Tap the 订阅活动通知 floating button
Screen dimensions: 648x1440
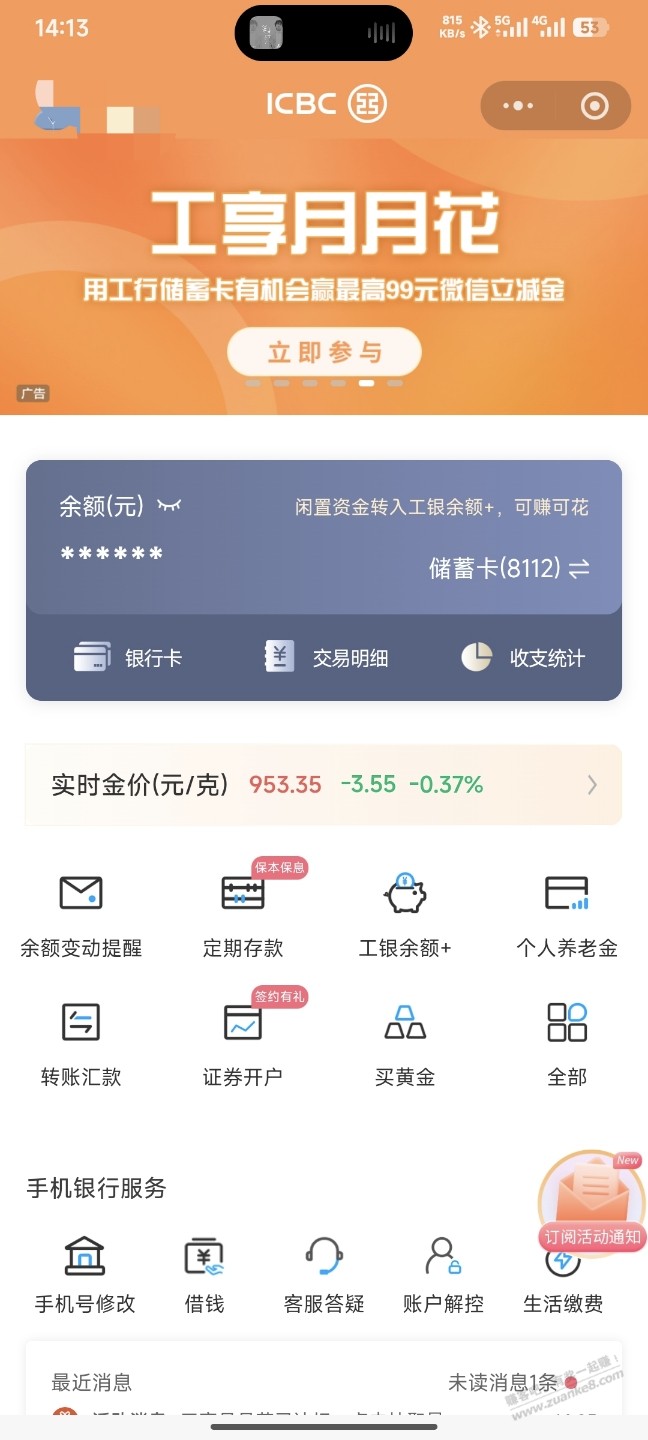click(591, 1206)
